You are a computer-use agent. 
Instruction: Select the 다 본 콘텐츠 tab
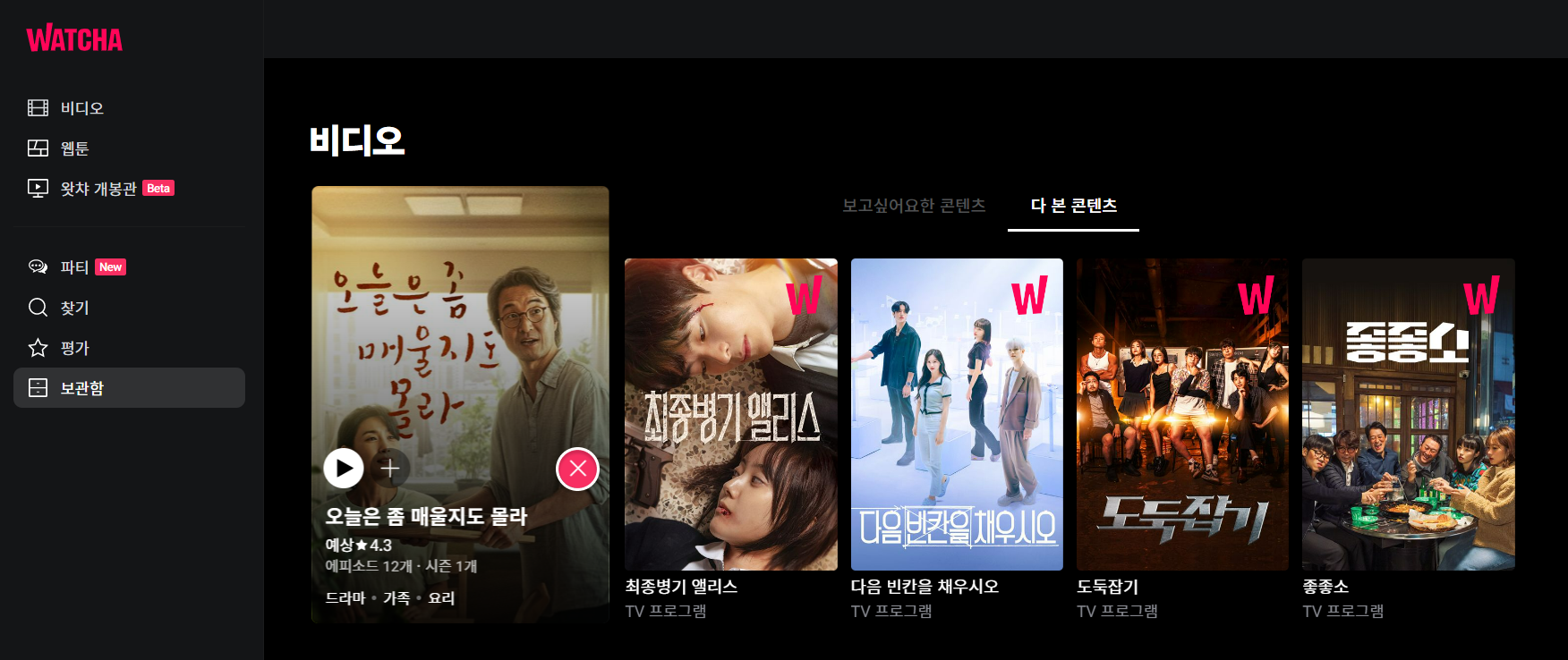tap(1073, 206)
